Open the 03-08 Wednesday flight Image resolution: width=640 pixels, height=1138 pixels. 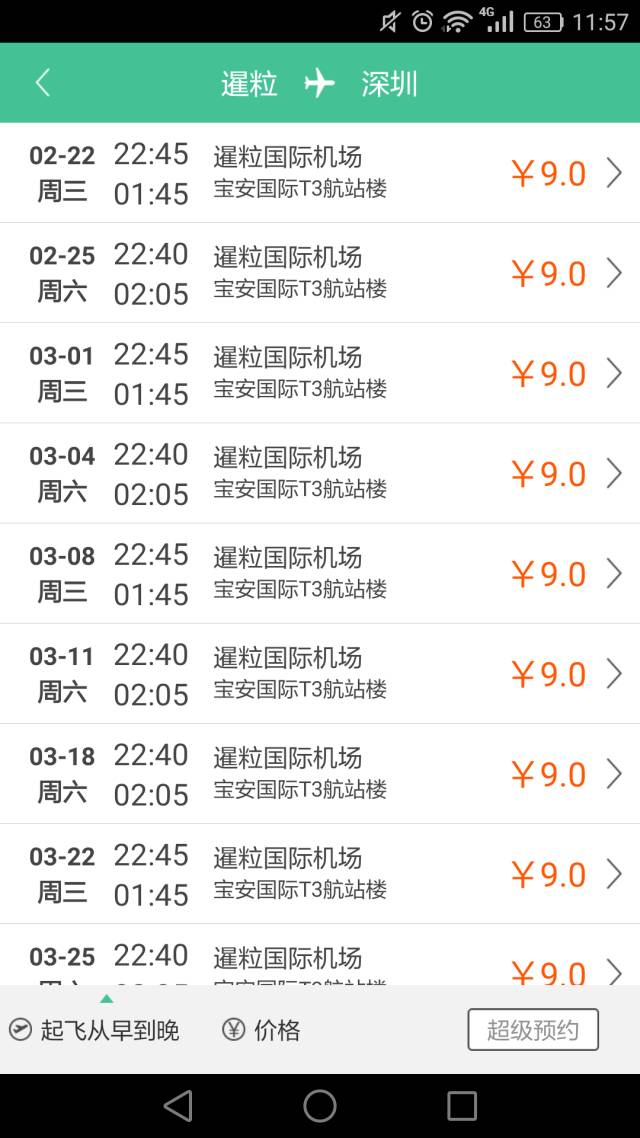[320, 573]
